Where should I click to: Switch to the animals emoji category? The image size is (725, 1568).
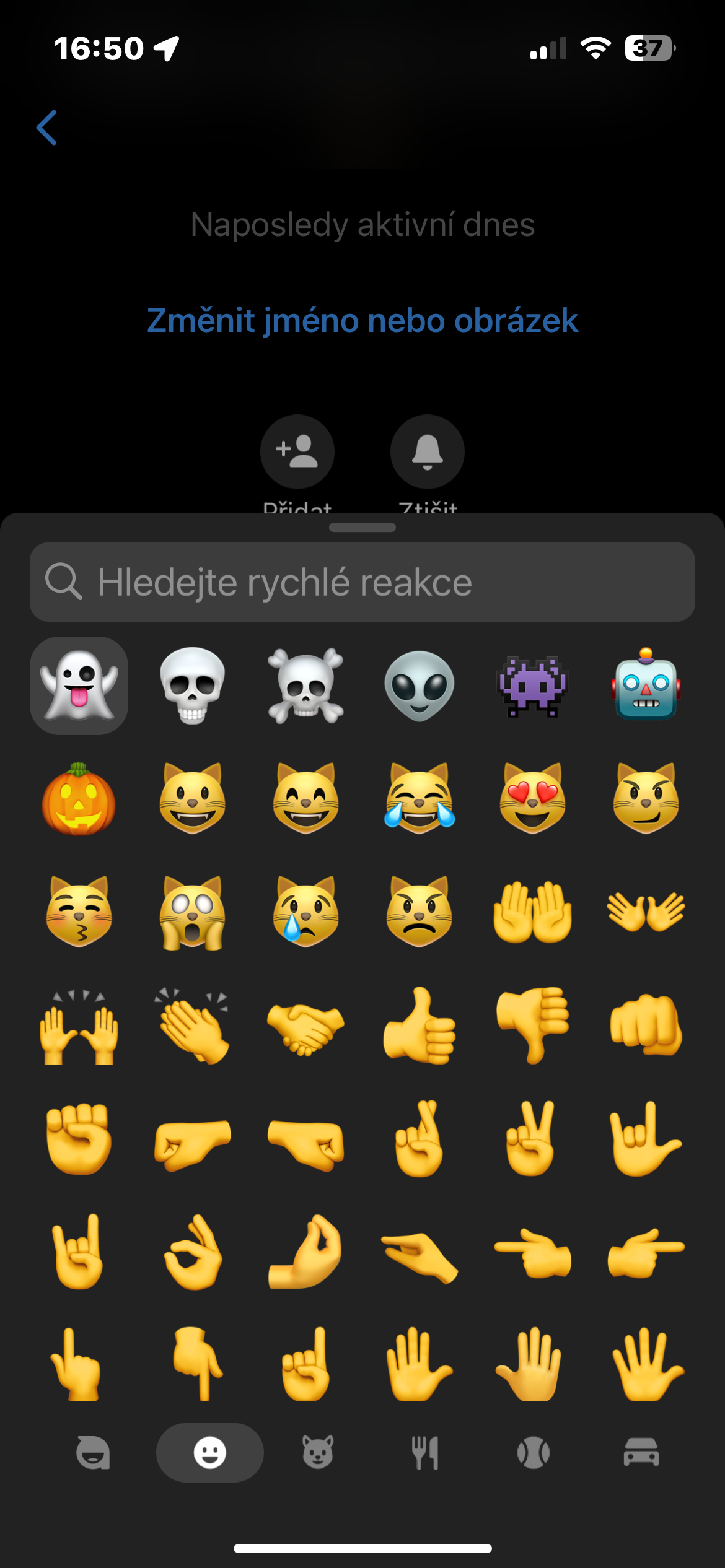[x=318, y=1452]
